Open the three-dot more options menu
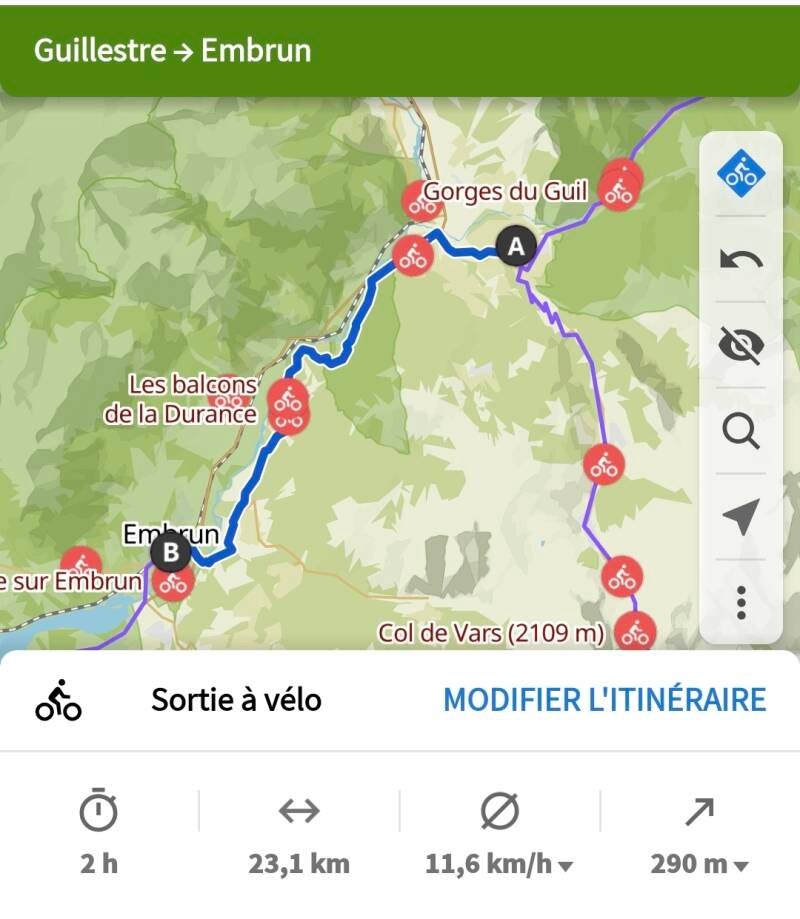Image resolution: width=800 pixels, height=919 pixels. coord(741,602)
